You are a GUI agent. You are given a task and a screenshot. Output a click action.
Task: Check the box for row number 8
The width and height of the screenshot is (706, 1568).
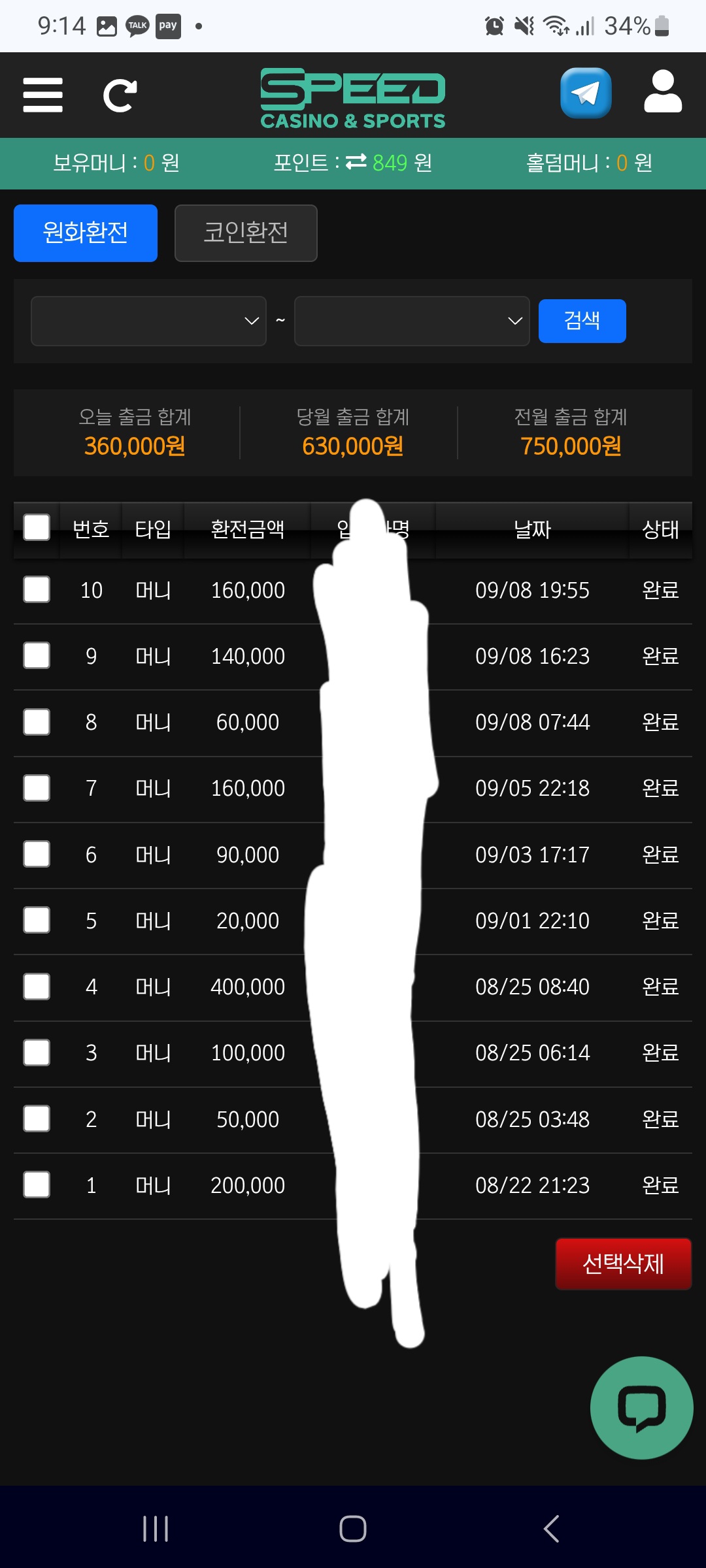[x=37, y=722]
